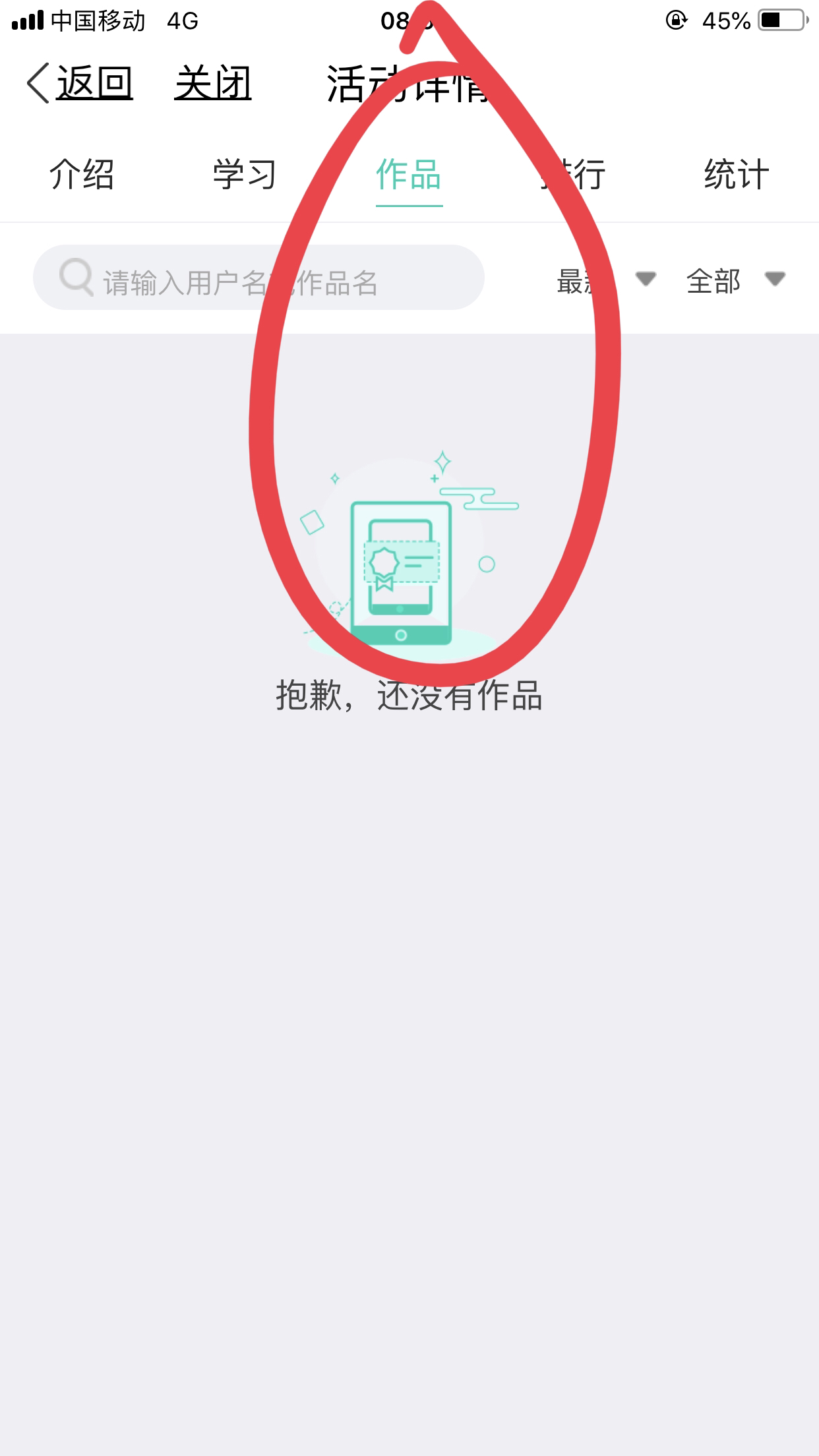819x1456 pixels.
Task: Open the 全部 filter dropdown
Action: (735, 280)
